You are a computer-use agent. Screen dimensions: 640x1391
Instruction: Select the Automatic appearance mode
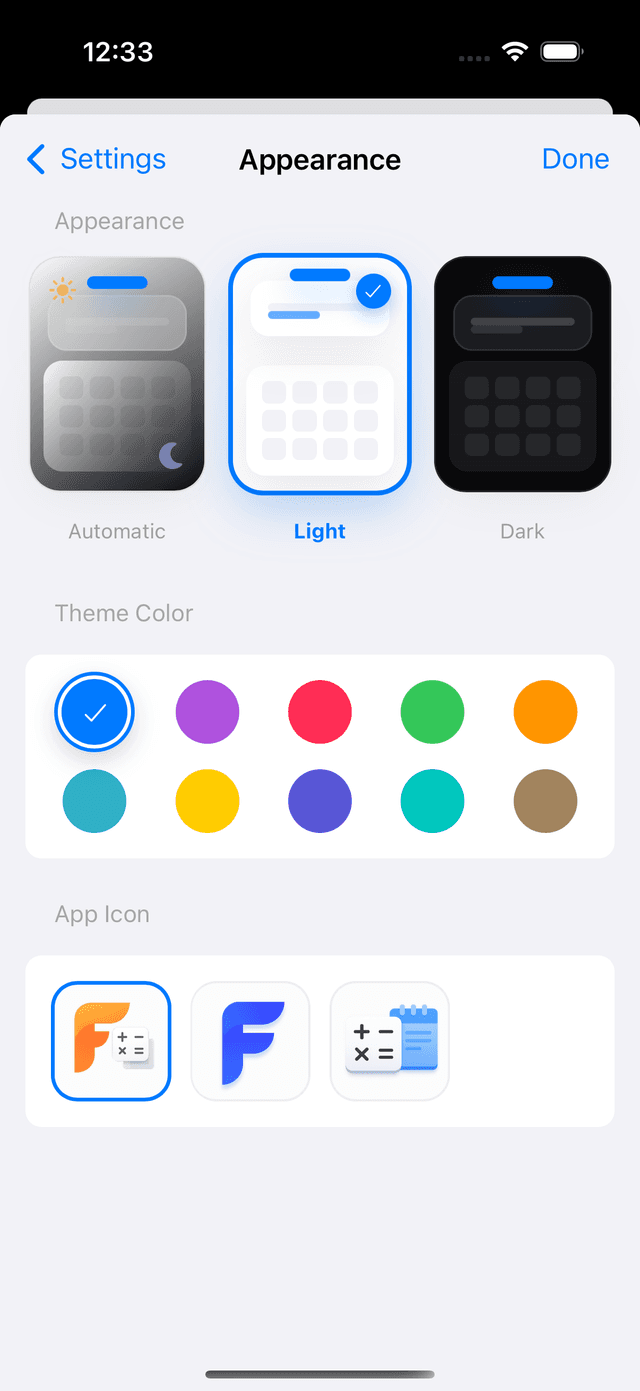[117, 374]
